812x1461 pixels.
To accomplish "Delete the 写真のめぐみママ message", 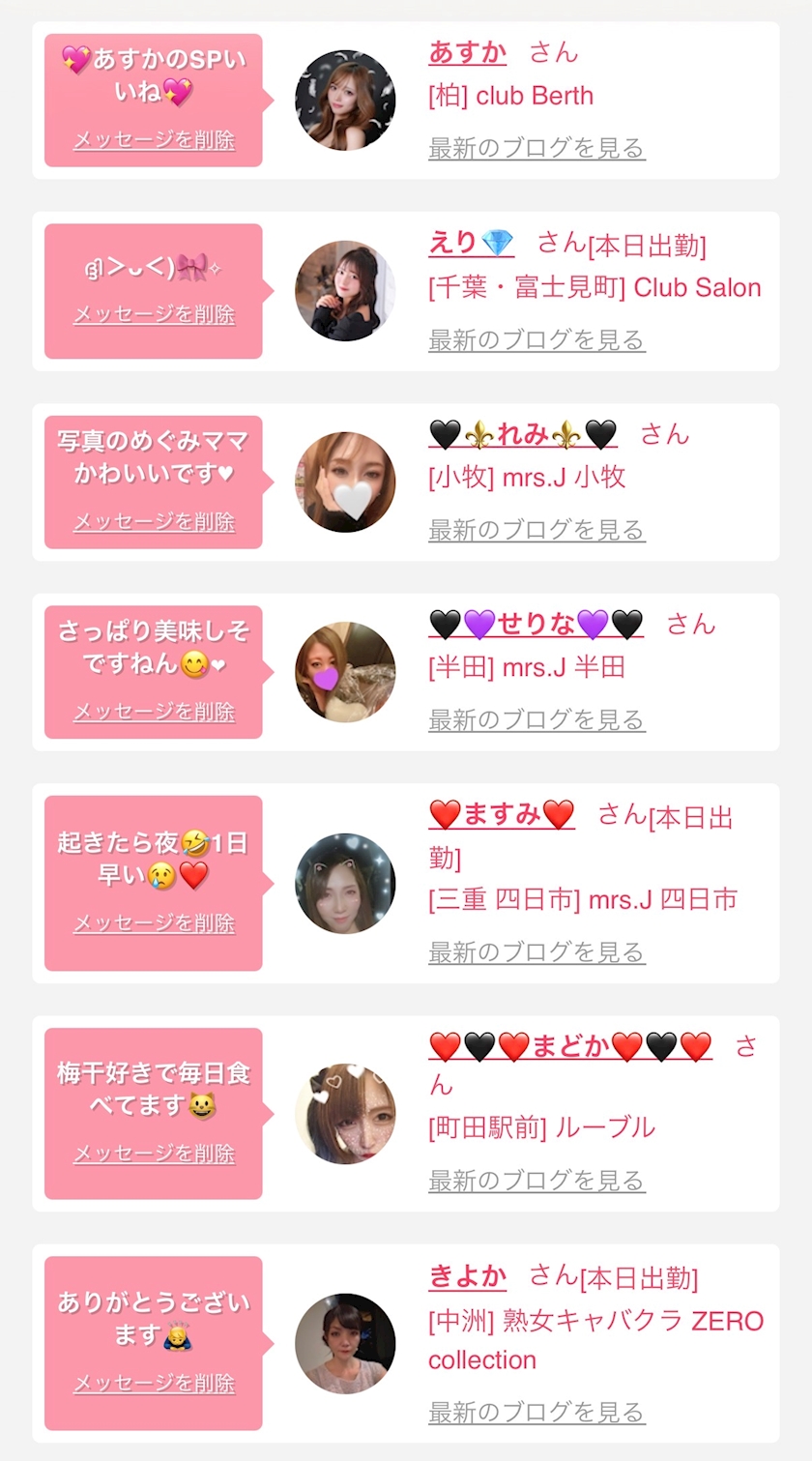I will (155, 522).
